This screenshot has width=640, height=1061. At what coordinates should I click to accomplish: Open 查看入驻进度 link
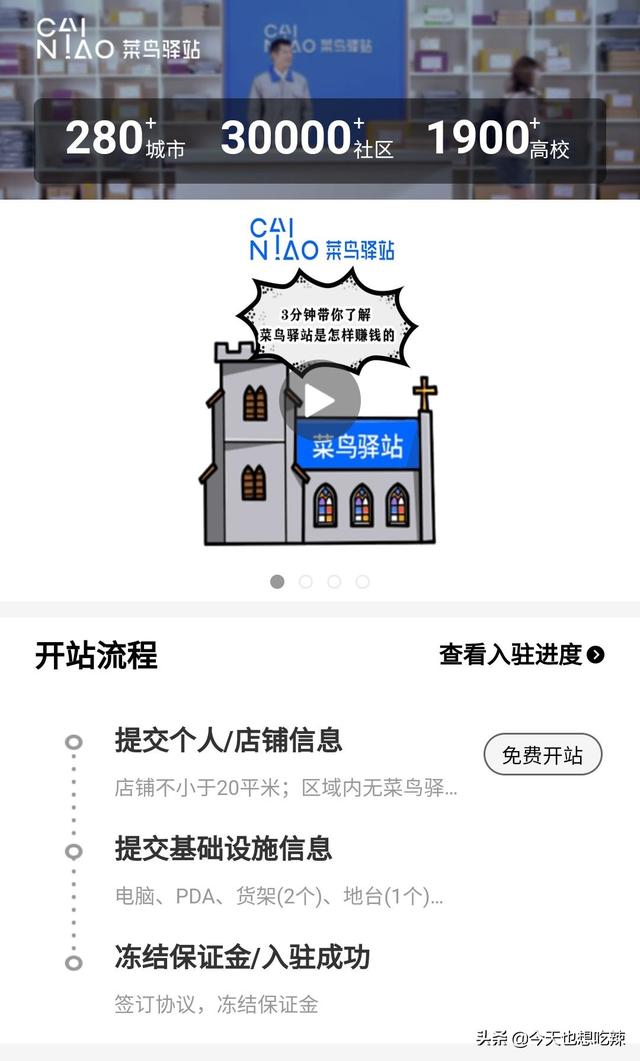pos(521,655)
